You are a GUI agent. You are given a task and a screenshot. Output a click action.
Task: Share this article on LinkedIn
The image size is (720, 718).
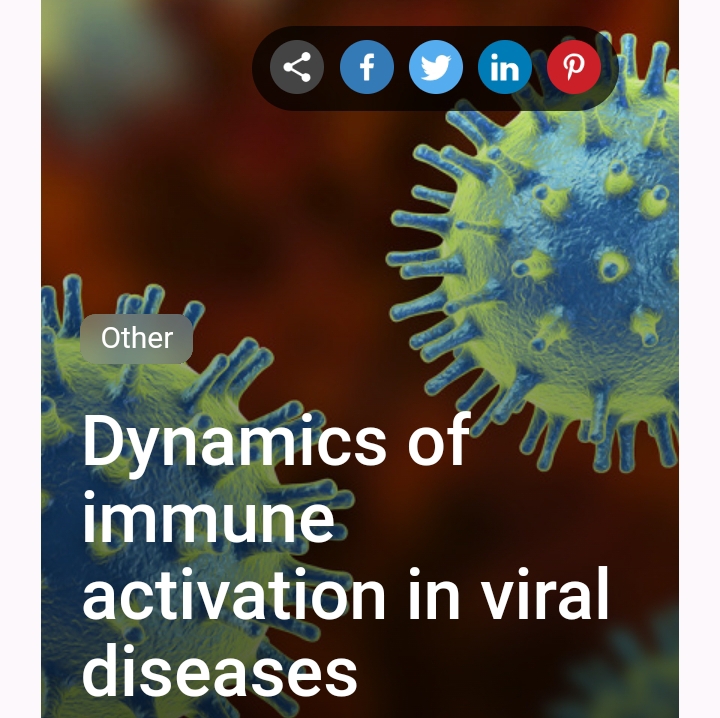click(504, 68)
